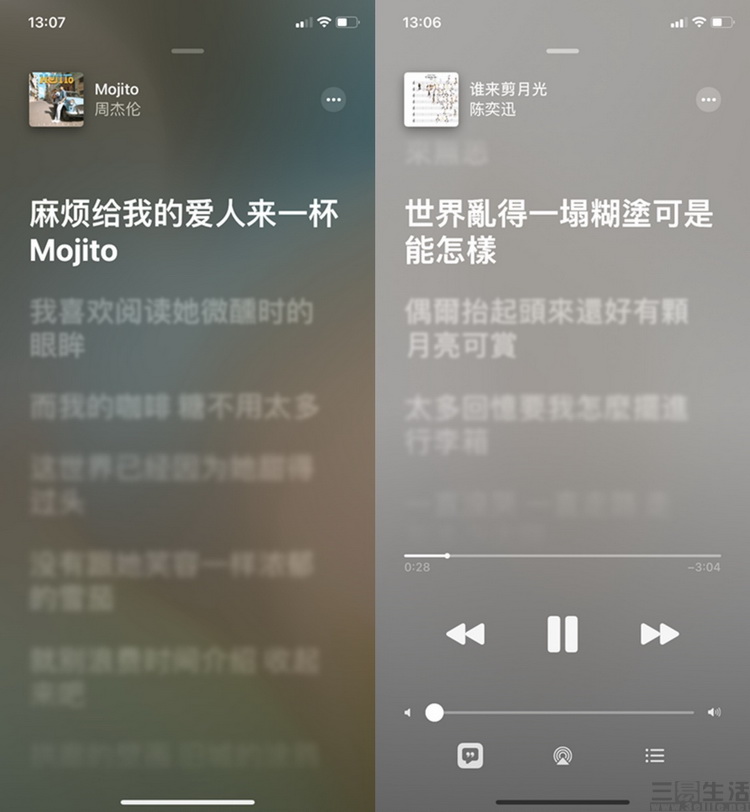Toggle the lyrics view button
Viewport: 750px width, 812px height.
pyautogui.click(x=470, y=756)
